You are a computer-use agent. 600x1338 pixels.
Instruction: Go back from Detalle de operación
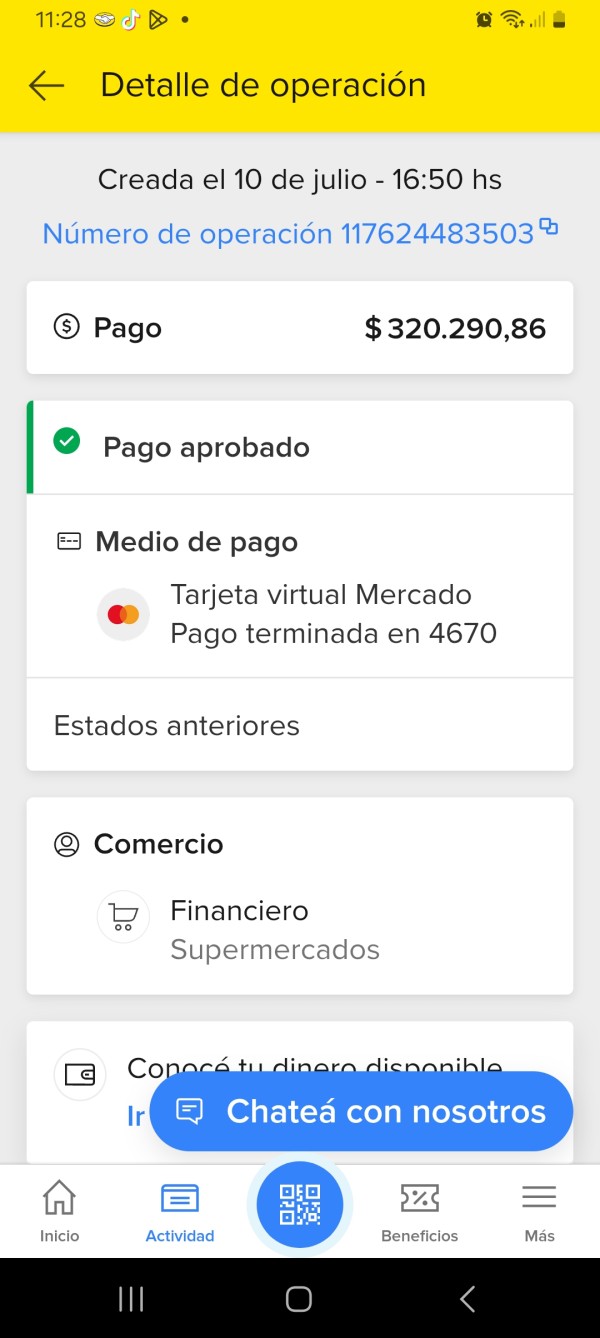click(x=46, y=86)
